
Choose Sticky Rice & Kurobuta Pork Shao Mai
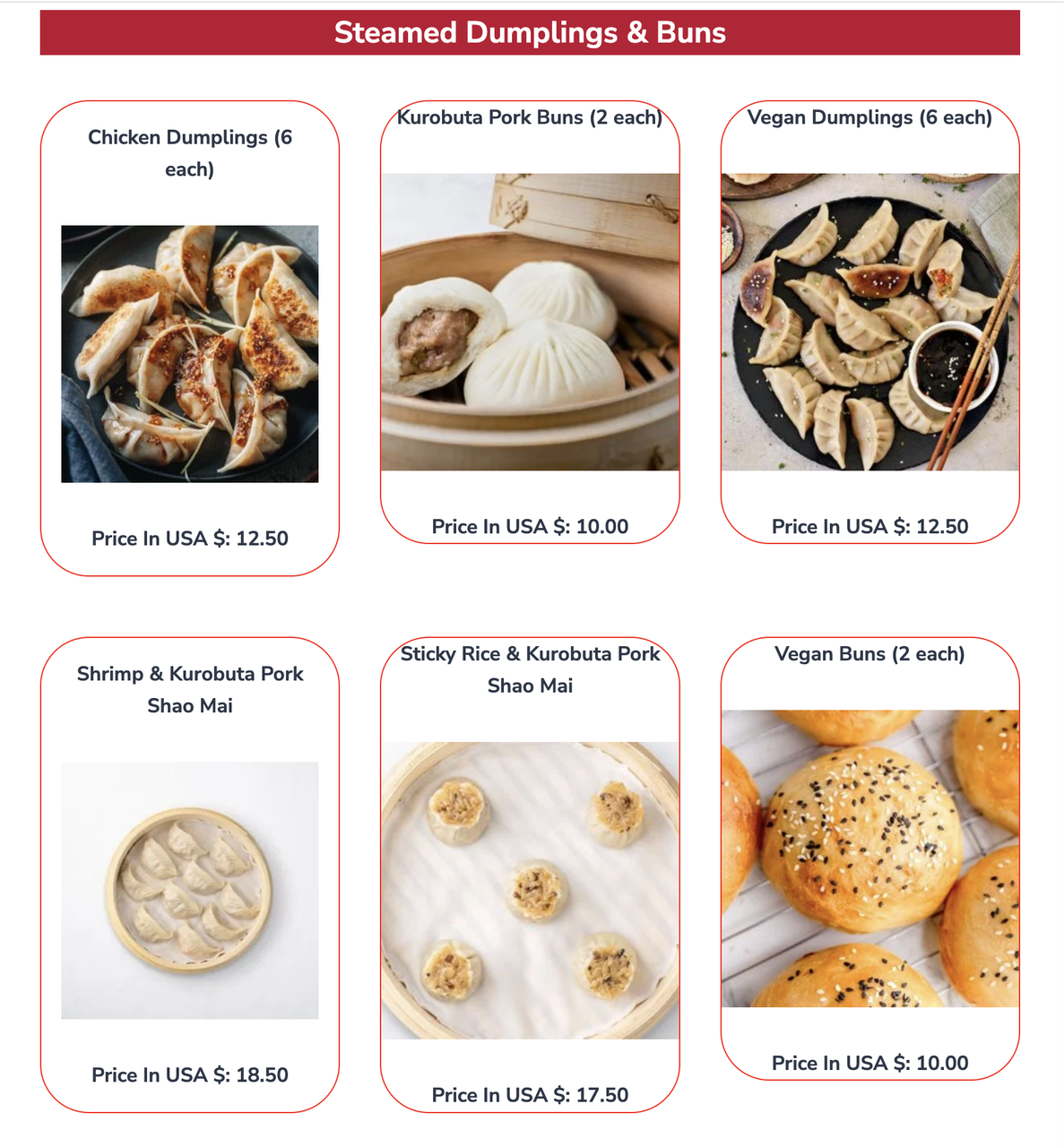pos(530,890)
